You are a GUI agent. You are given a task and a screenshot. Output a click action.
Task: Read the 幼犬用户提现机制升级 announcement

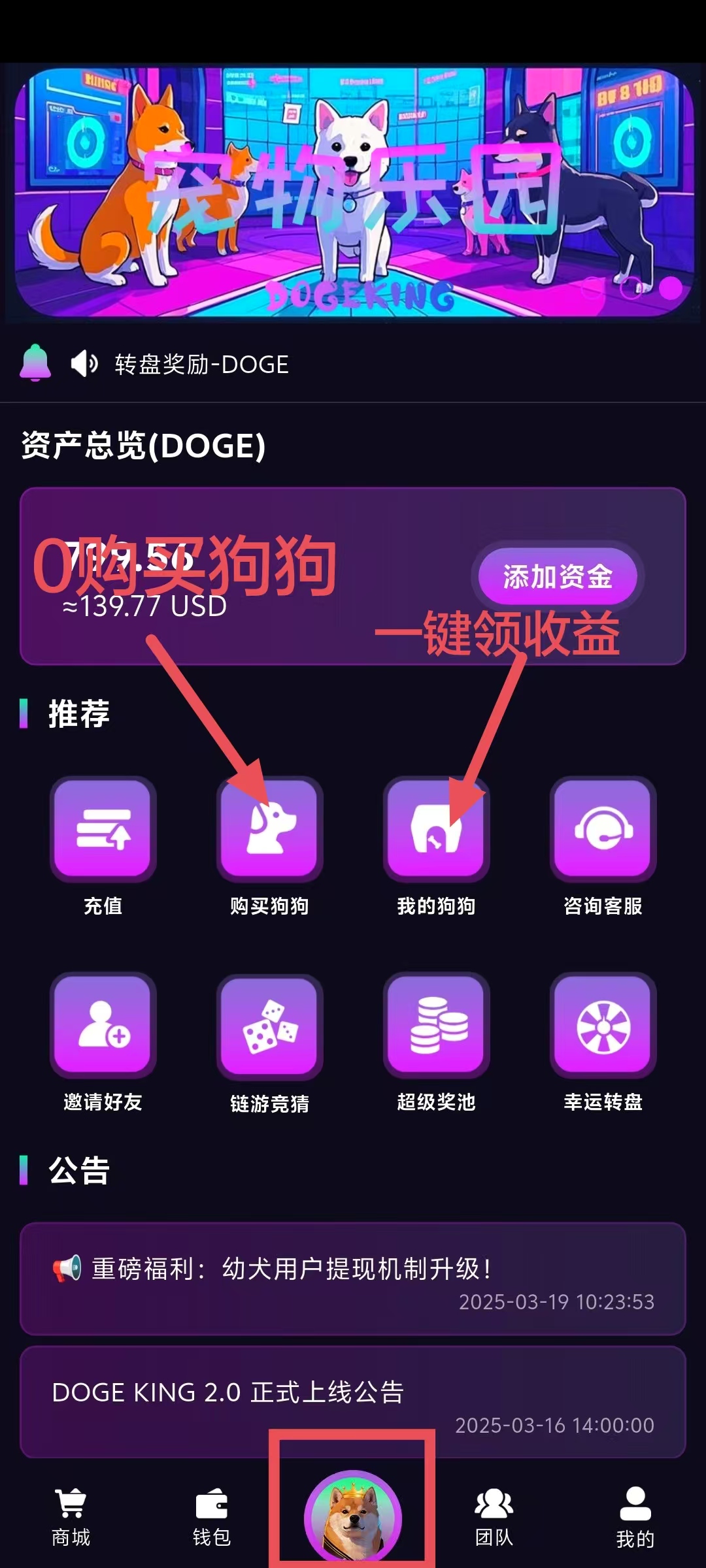coord(353,1278)
